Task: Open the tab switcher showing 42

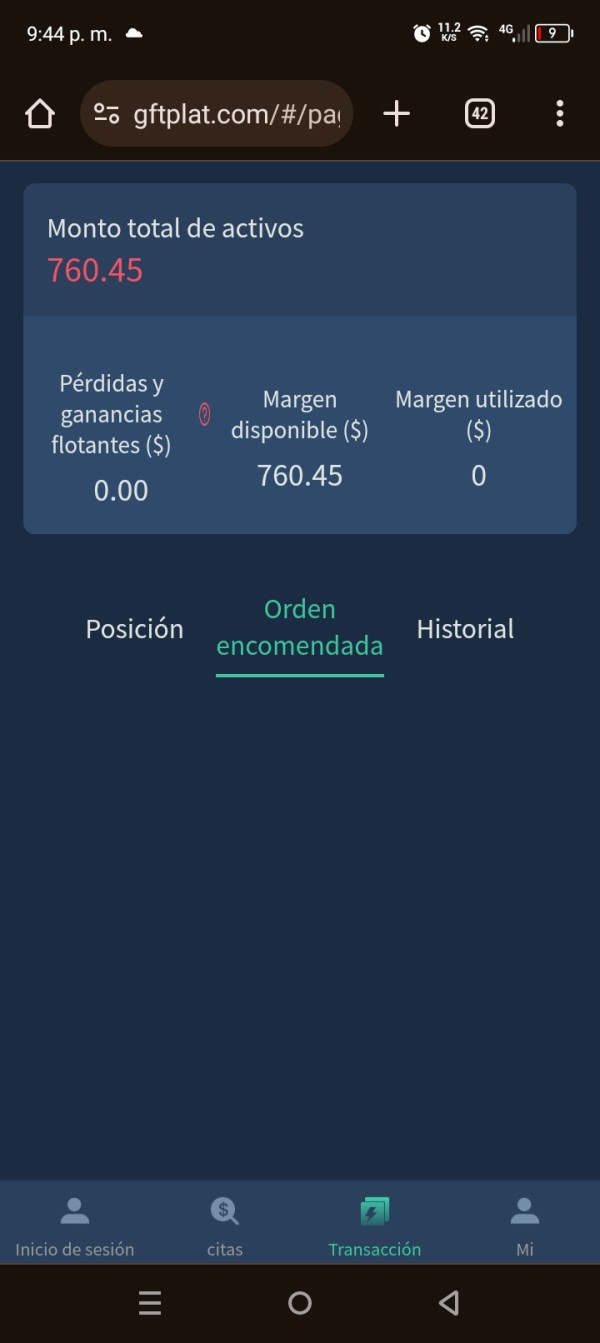Action: [480, 114]
